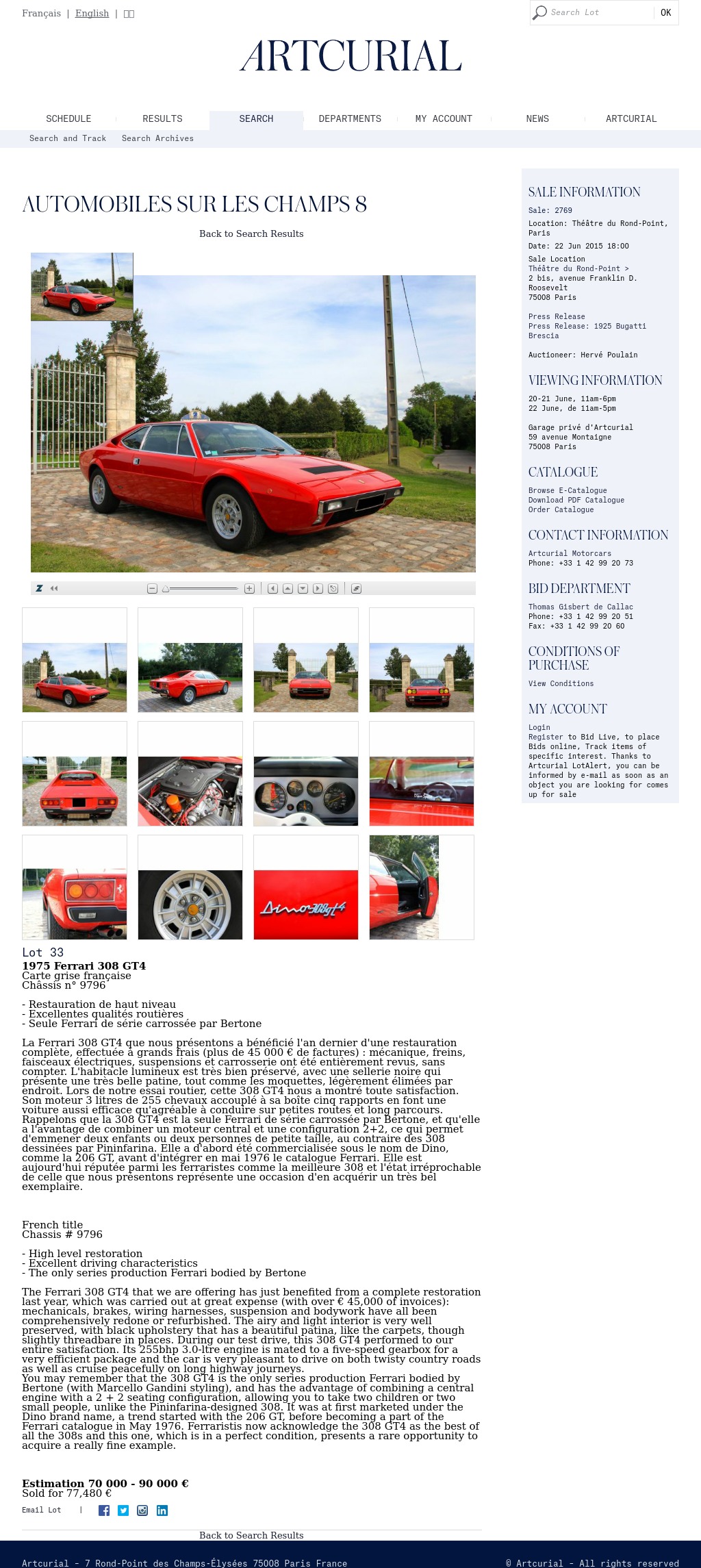Zoom in with the plus button
701x1568 pixels.
(x=249, y=589)
